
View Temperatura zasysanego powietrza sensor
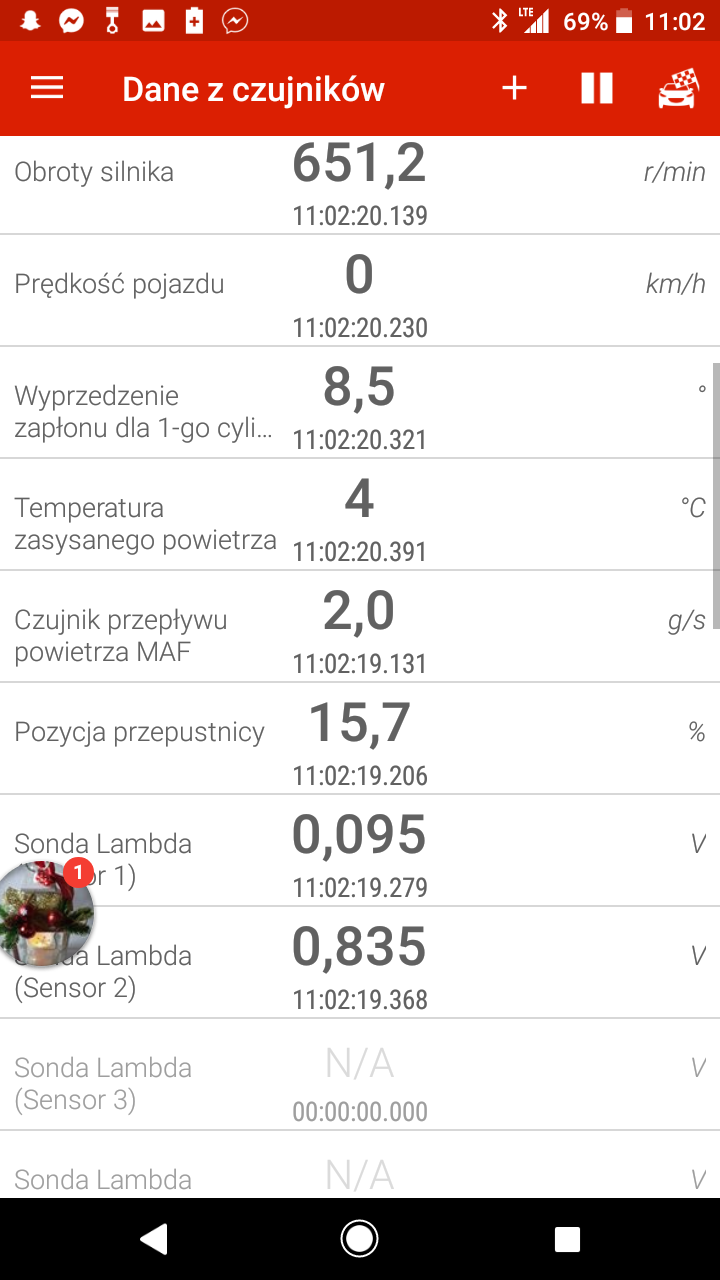[360, 515]
